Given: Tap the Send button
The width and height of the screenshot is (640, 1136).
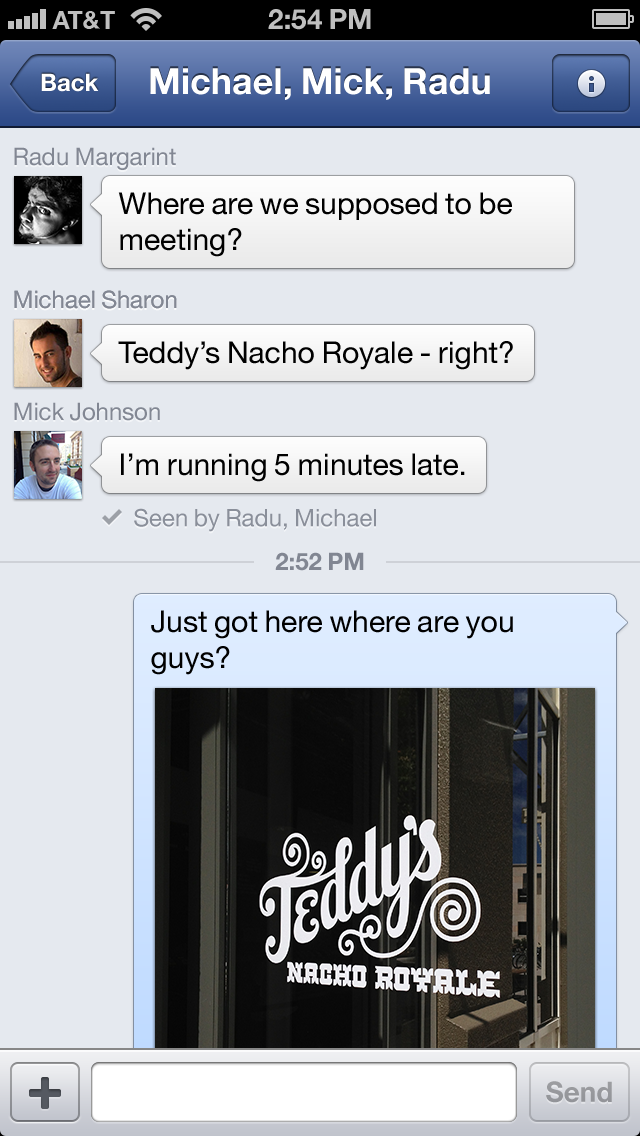Looking at the screenshot, I should click(579, 1092).
